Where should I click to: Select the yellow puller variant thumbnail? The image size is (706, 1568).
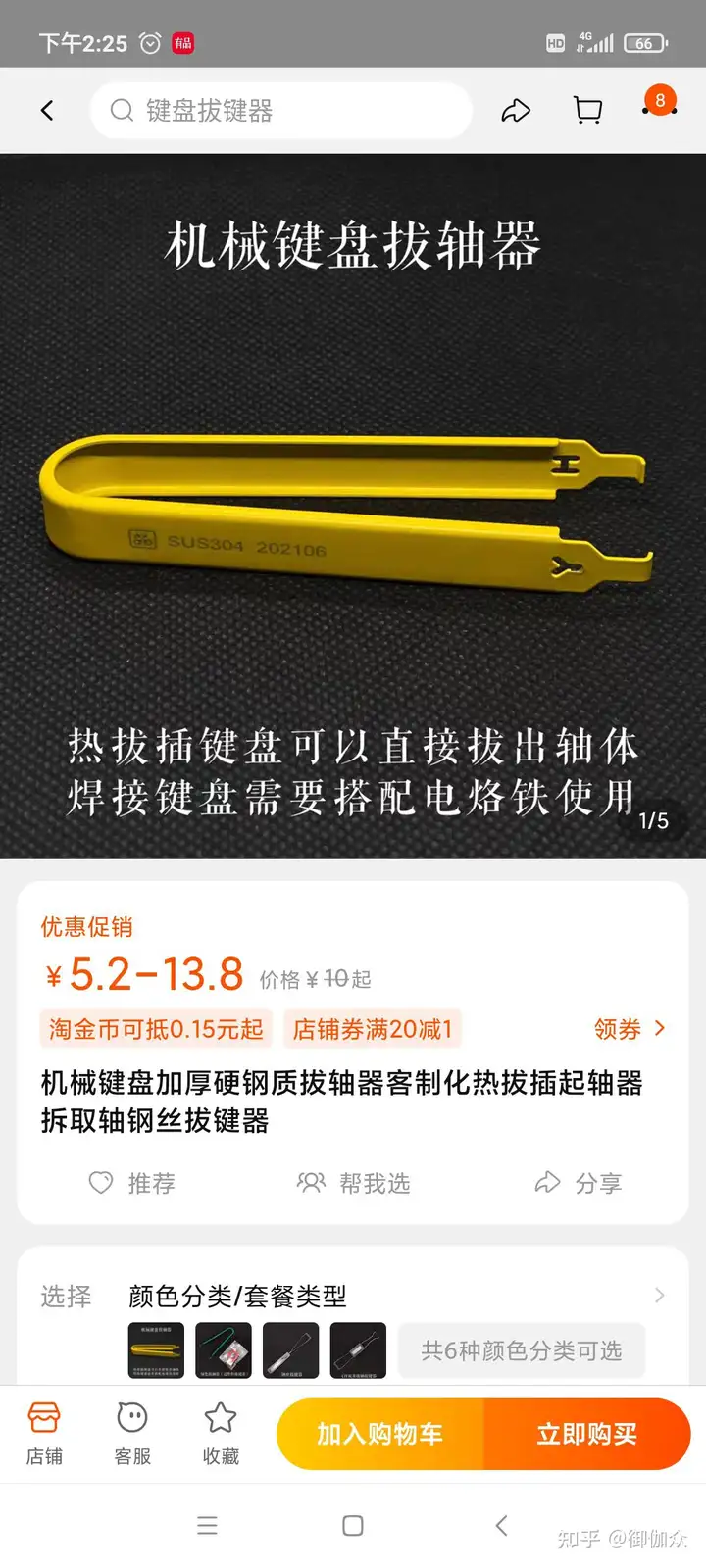coord(157,1350)
